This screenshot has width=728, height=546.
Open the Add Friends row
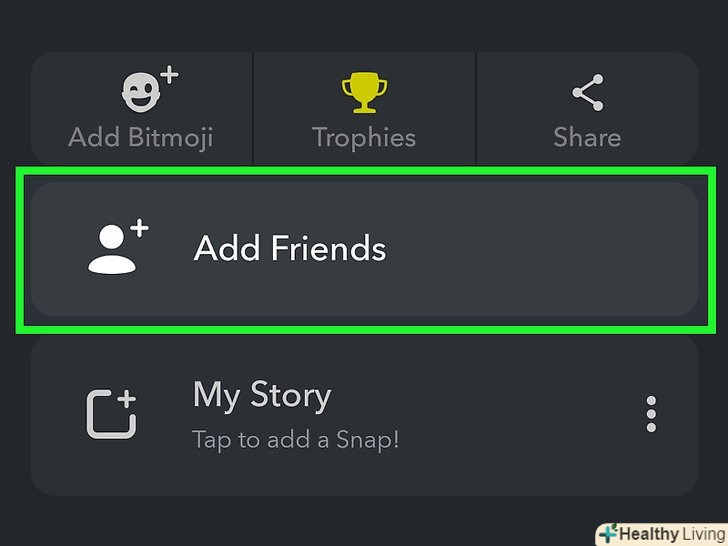(x=364, y=248)
